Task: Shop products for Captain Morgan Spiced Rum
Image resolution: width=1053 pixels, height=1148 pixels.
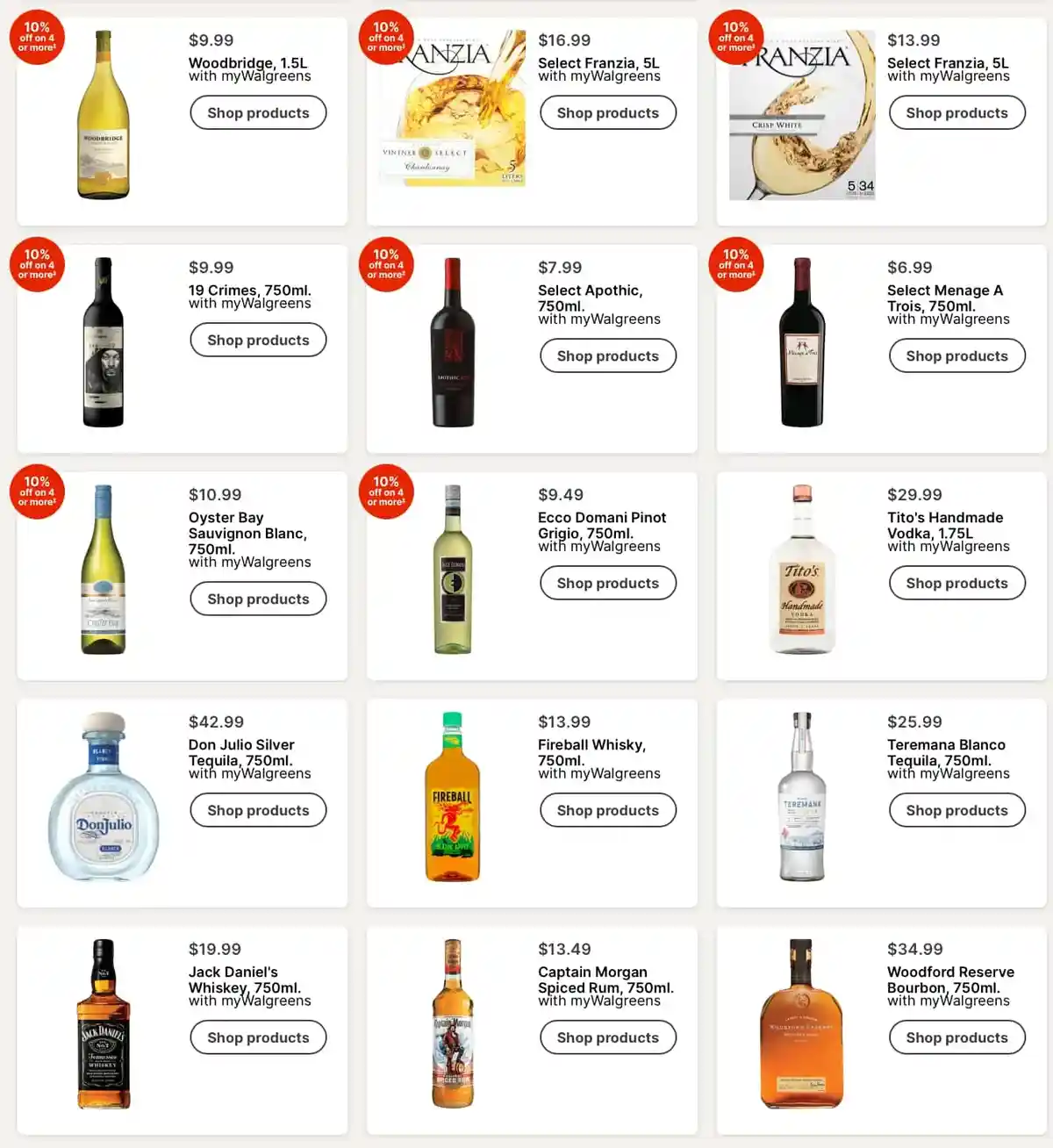Action: pyautogui.click(x=607, y=1038)
